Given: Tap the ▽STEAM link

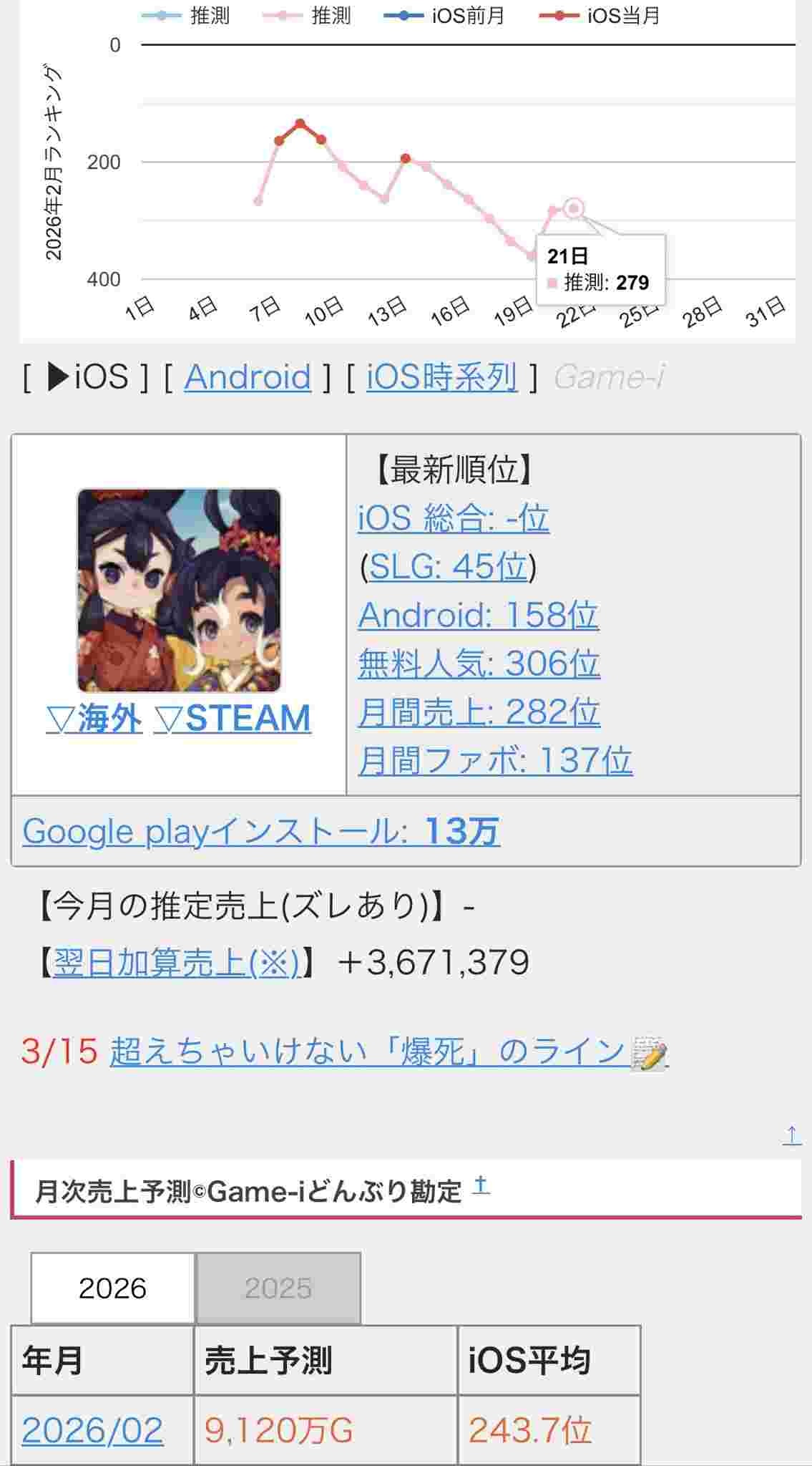Looking at the screenshot, I should point(233,718).
